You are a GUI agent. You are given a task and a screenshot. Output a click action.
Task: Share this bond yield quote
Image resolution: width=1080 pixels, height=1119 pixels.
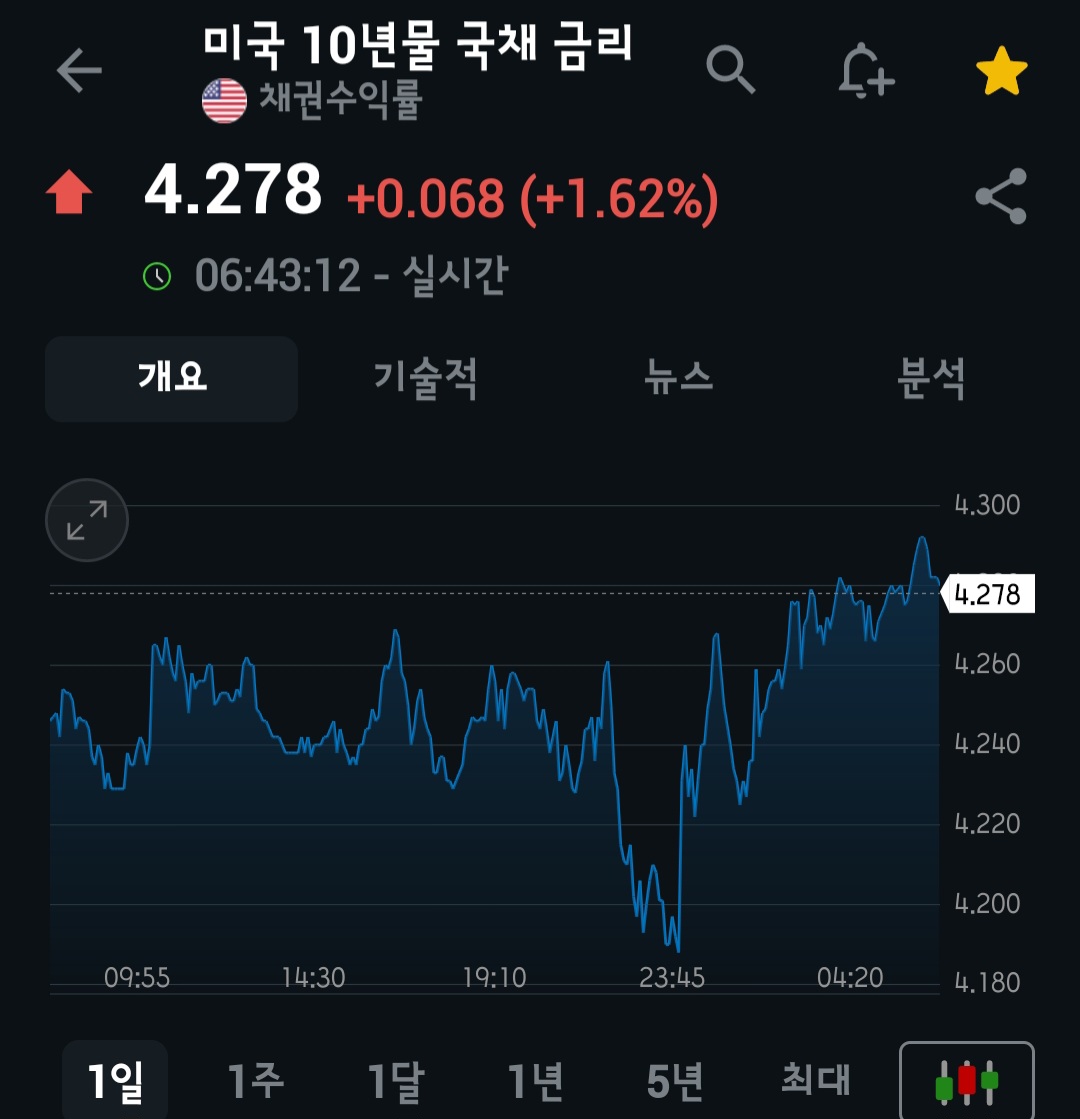click(x=1001, y=196)
